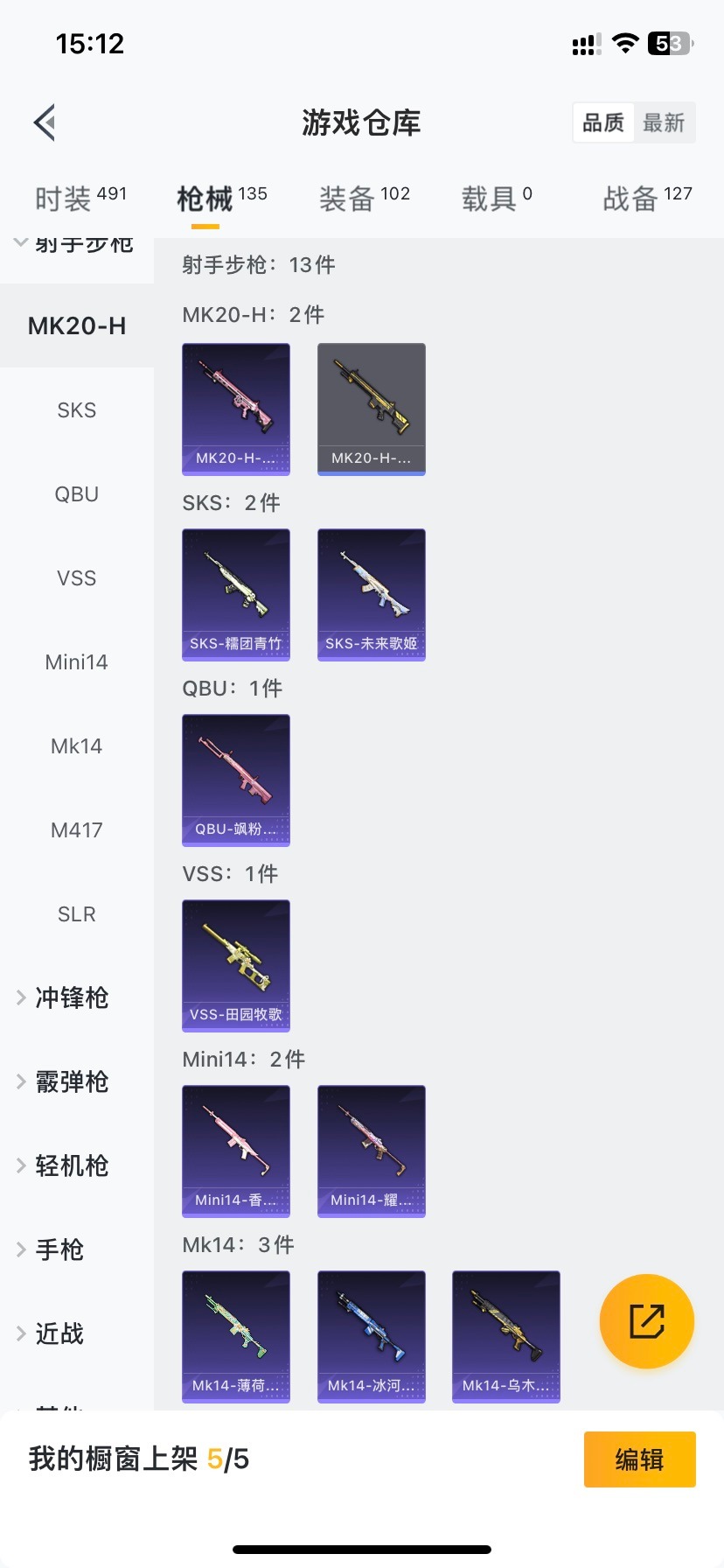This screenshot has height=1568, width=724.
Task: Tap the orange share floating button
Action: (647, 1321)
